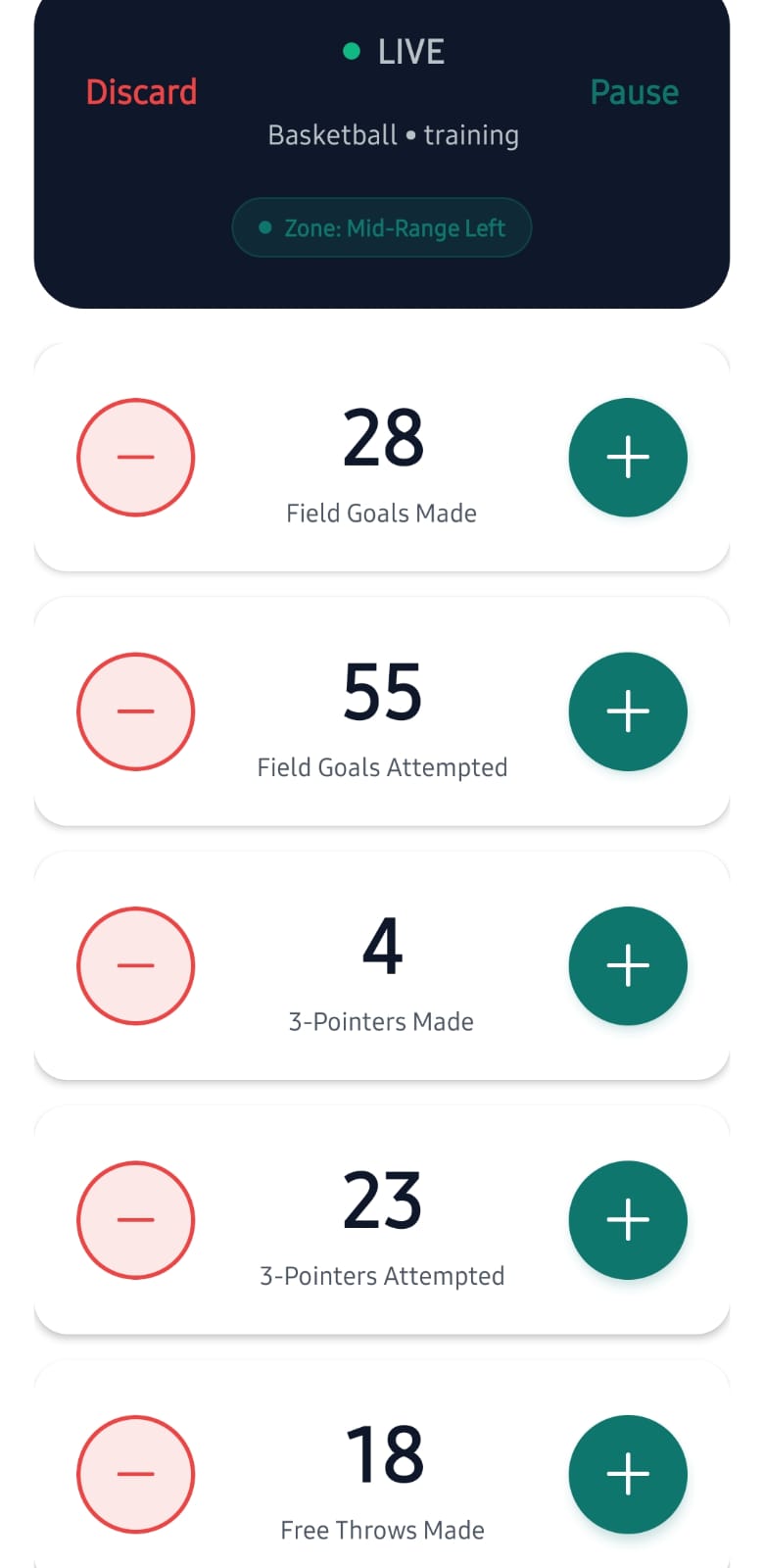Image resolution: width=764 pixels, height=1568 pixels.
Task: Tap minus on 3-Pointers Attempted
Action: click(136, 1220)
